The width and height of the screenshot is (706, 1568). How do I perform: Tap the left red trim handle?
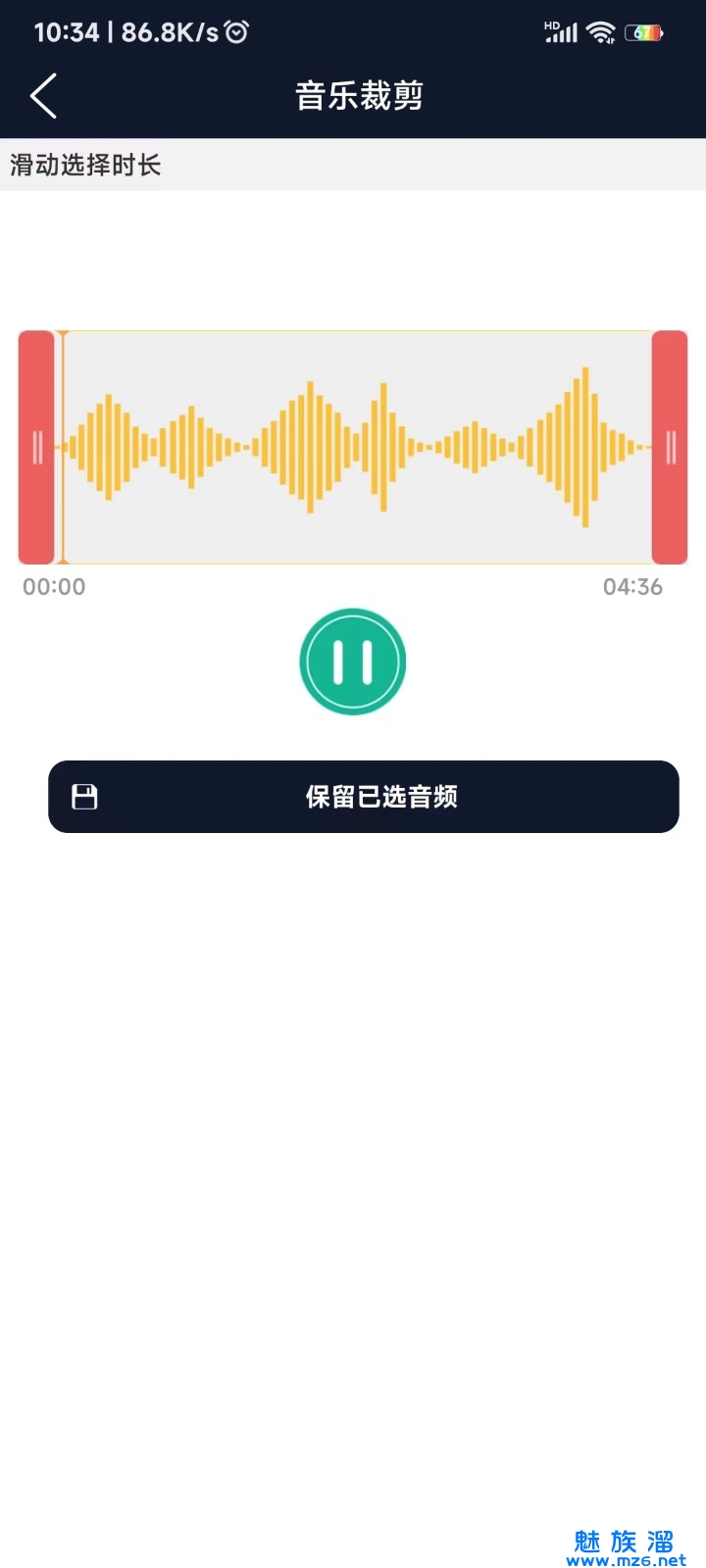(x=36, y=447)
